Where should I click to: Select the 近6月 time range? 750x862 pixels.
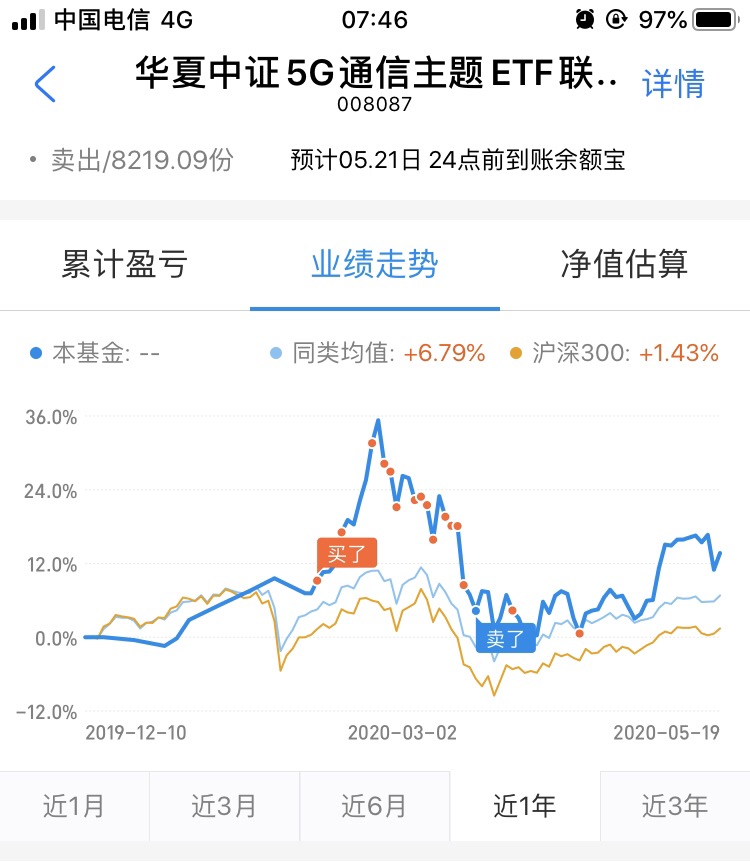tap(375, 806)
